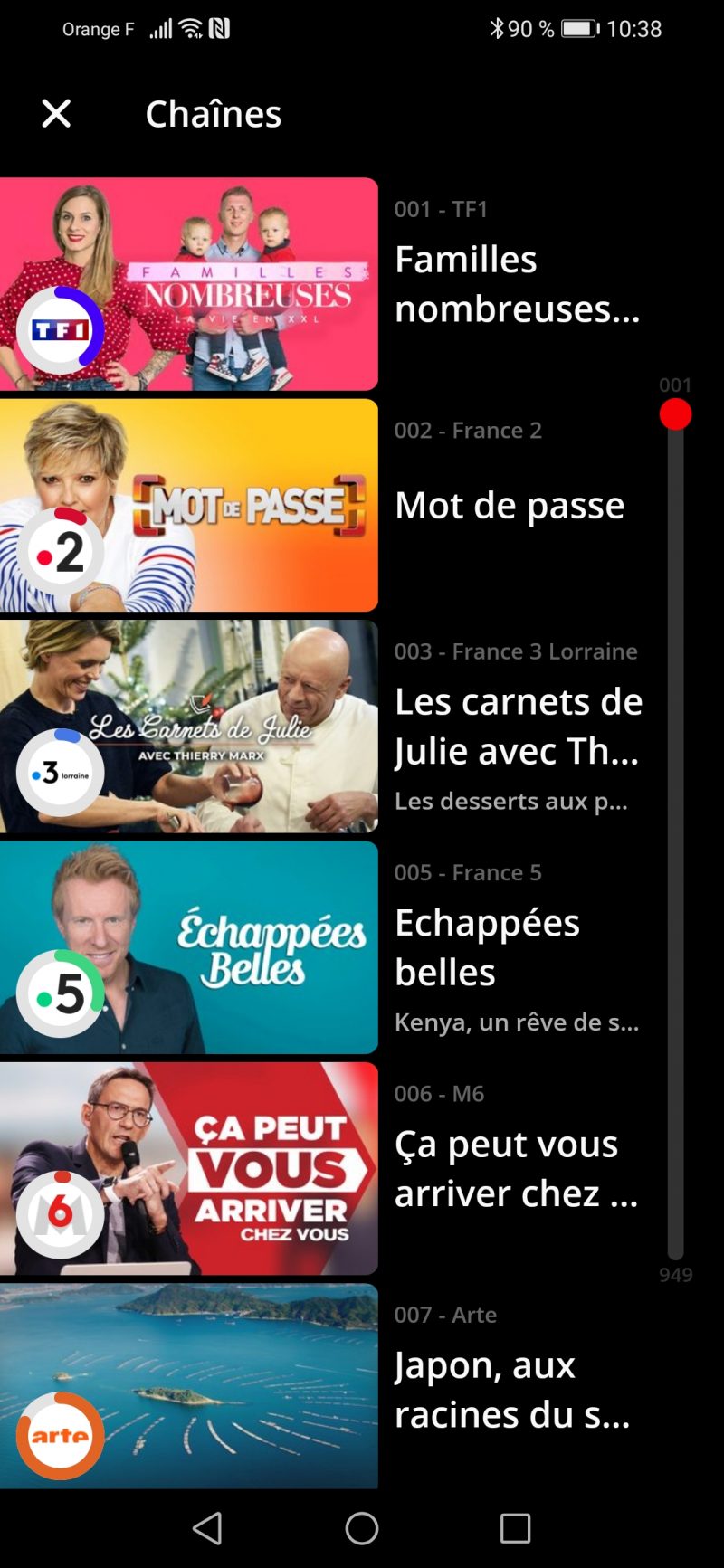Close the Chaînes channel list
The width and height of the screenshot is (724, 1568).
point(56,114)
